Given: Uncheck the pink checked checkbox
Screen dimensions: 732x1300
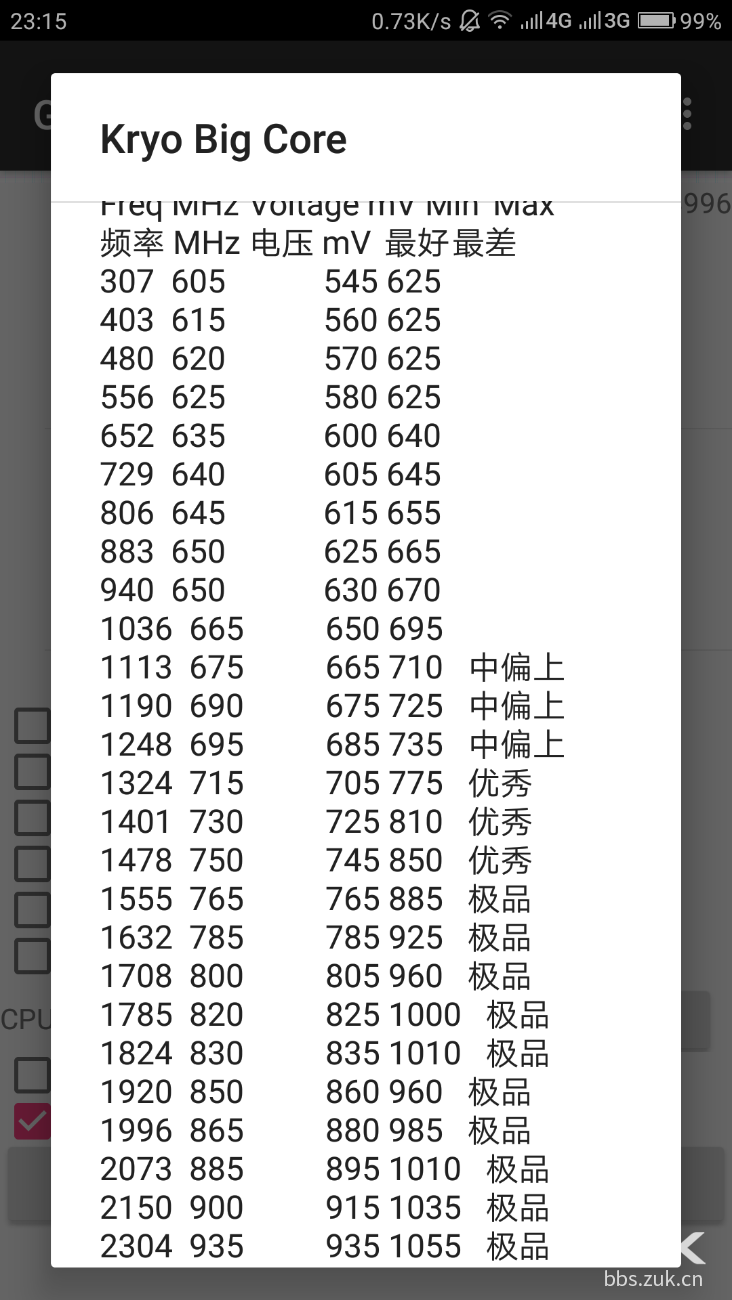Looking at the screenshot, I should click(31, 1121).
